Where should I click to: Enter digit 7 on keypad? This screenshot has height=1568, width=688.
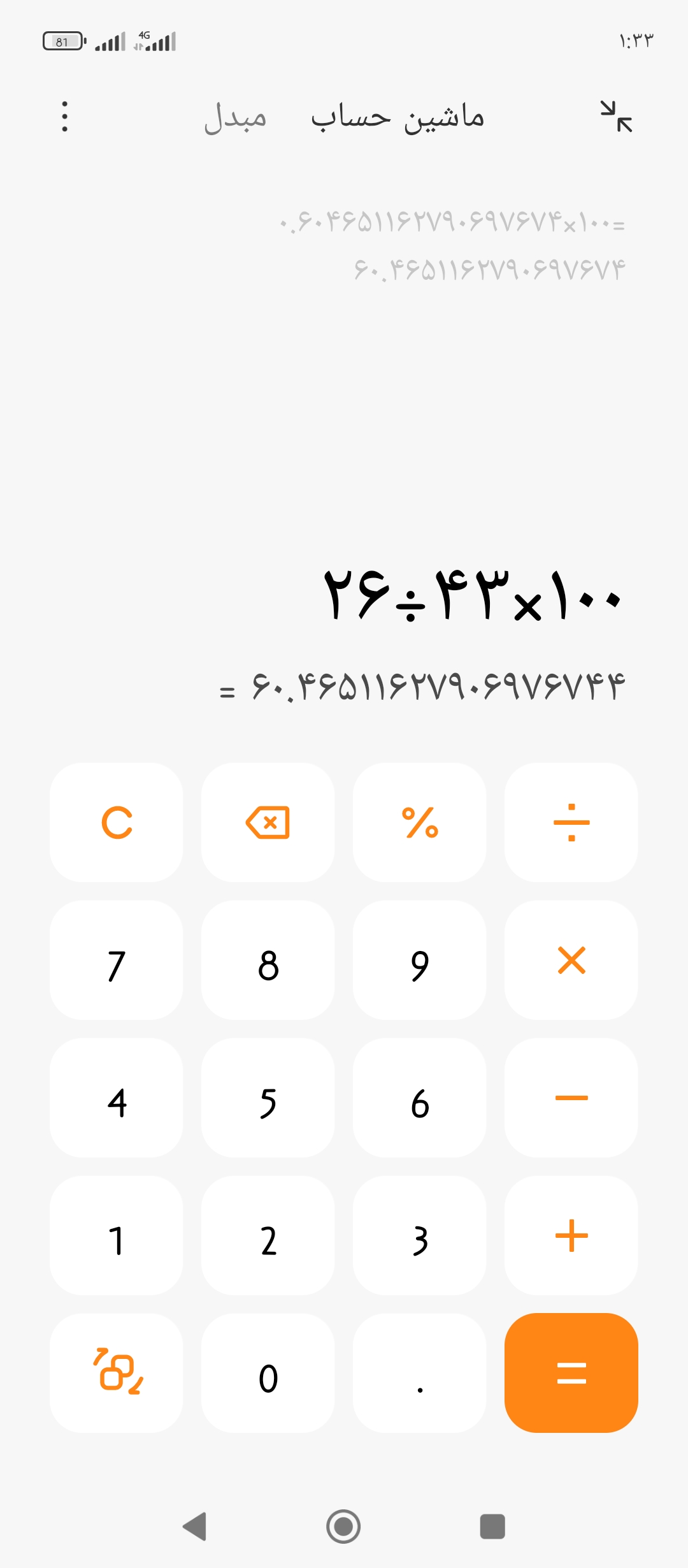tap(117, 960)
